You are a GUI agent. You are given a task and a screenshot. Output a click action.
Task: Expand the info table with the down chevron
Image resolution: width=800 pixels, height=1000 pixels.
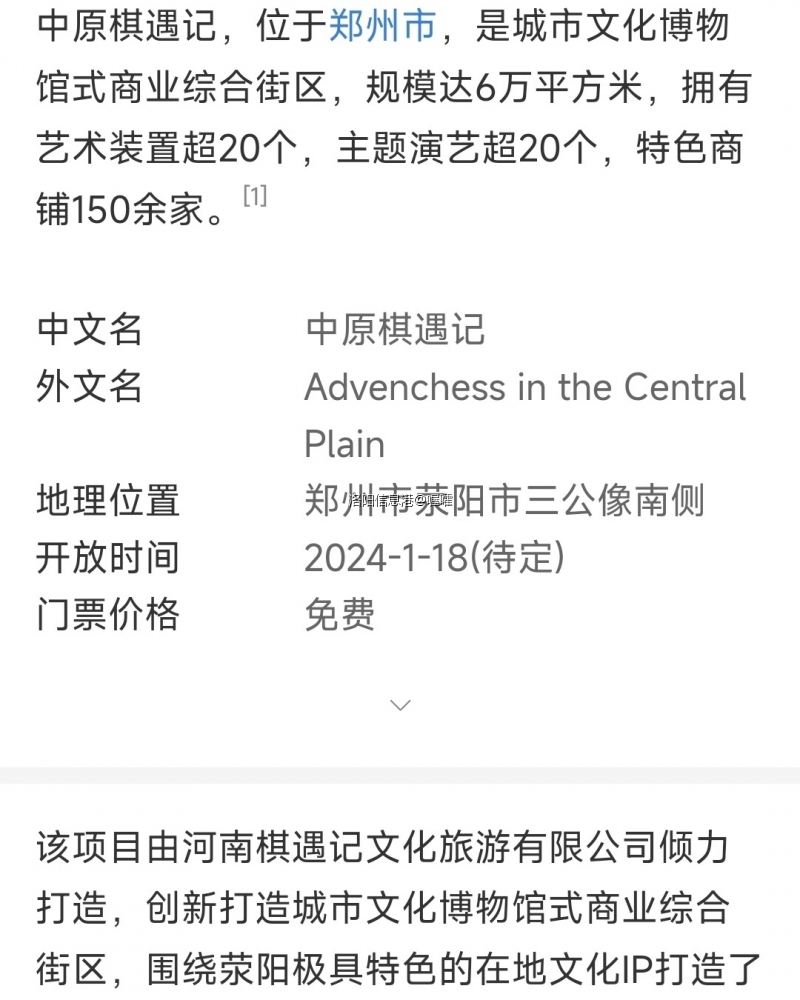[x=400, y=705]
